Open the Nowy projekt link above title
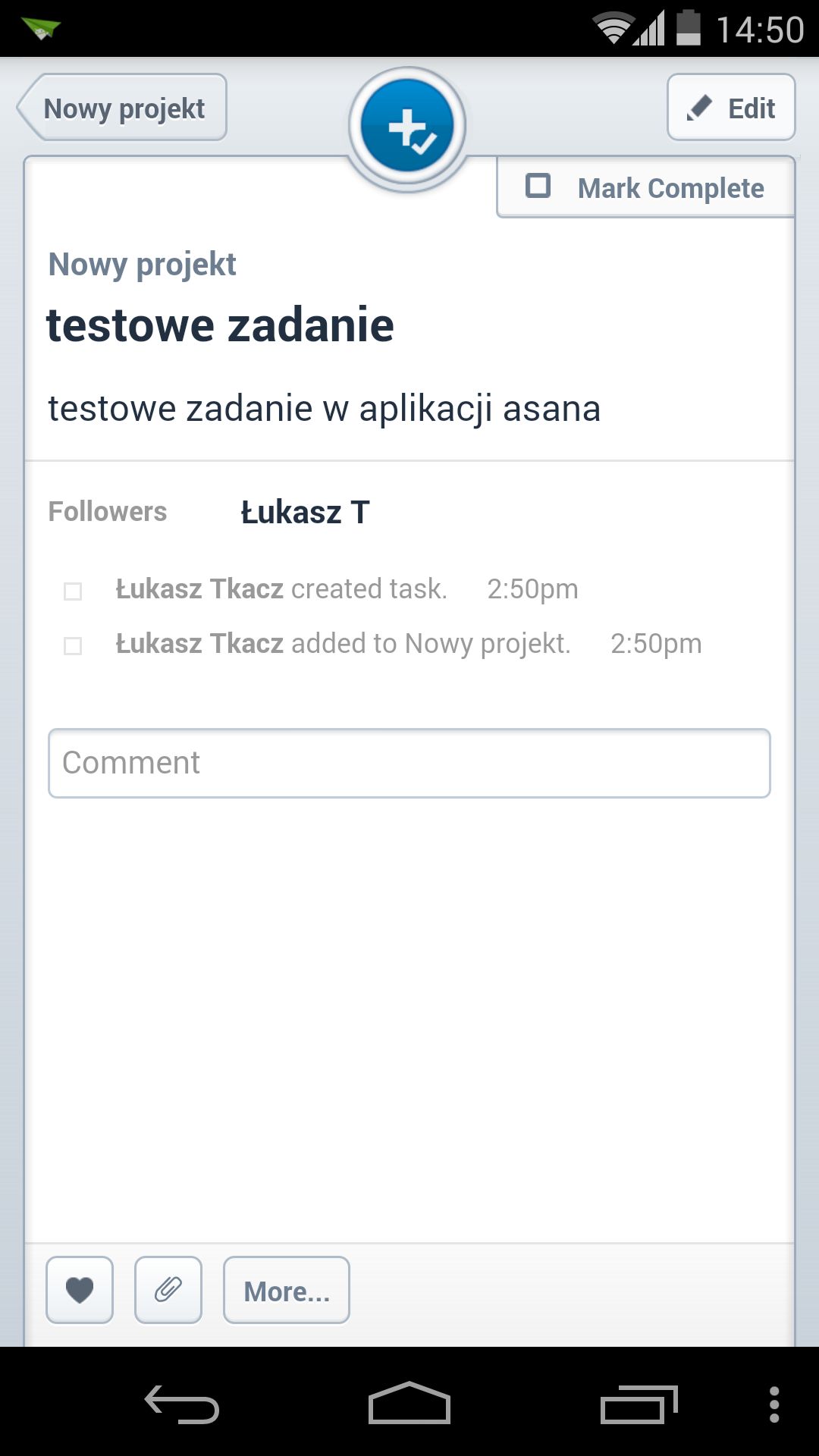The image size is (819, 1456). pyautogui.click(x=143, y=265)
